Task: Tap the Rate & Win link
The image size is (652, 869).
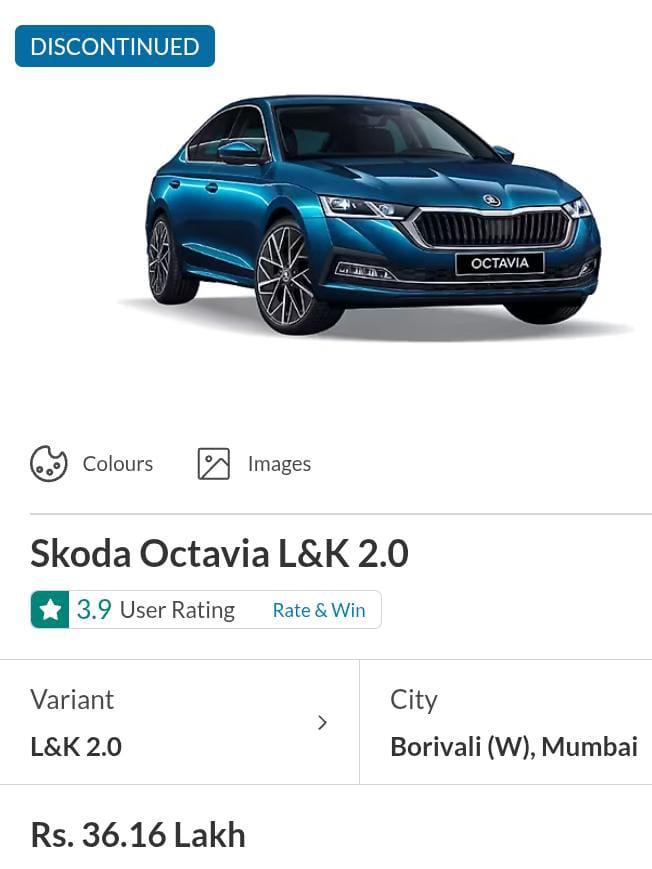Action: click(x=319, y=610)
